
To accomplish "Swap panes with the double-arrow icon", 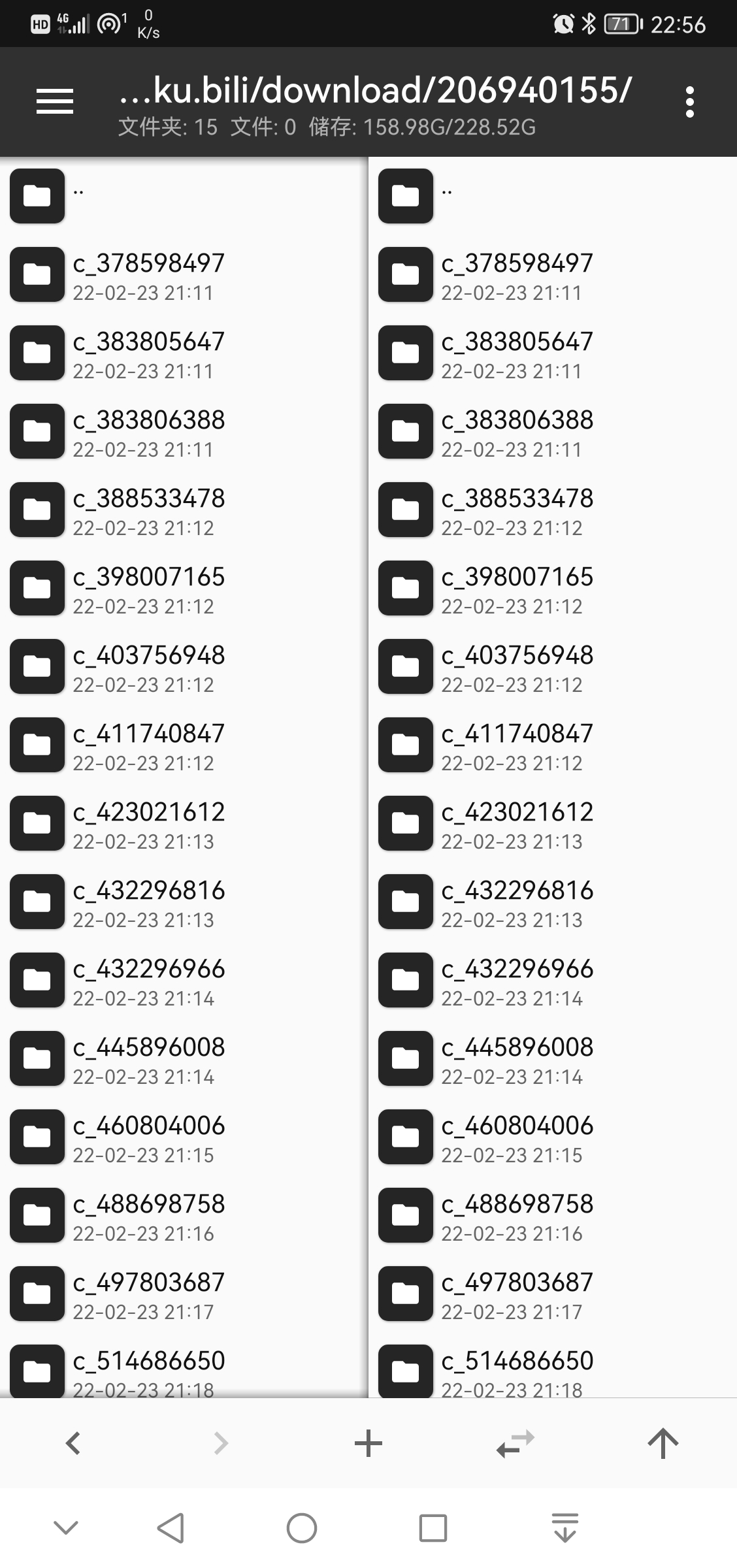I will (516, 1443).
